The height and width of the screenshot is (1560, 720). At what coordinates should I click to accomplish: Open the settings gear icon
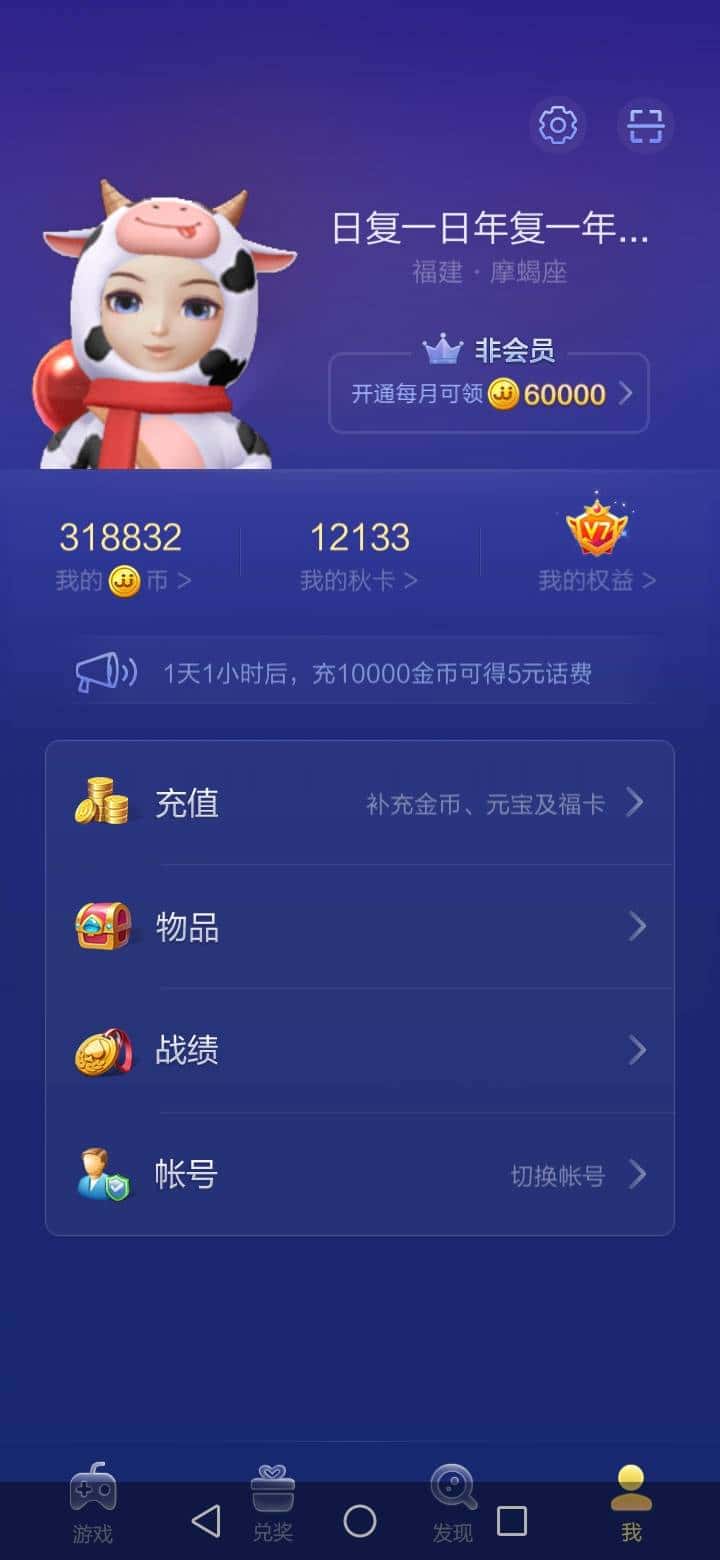557,125
